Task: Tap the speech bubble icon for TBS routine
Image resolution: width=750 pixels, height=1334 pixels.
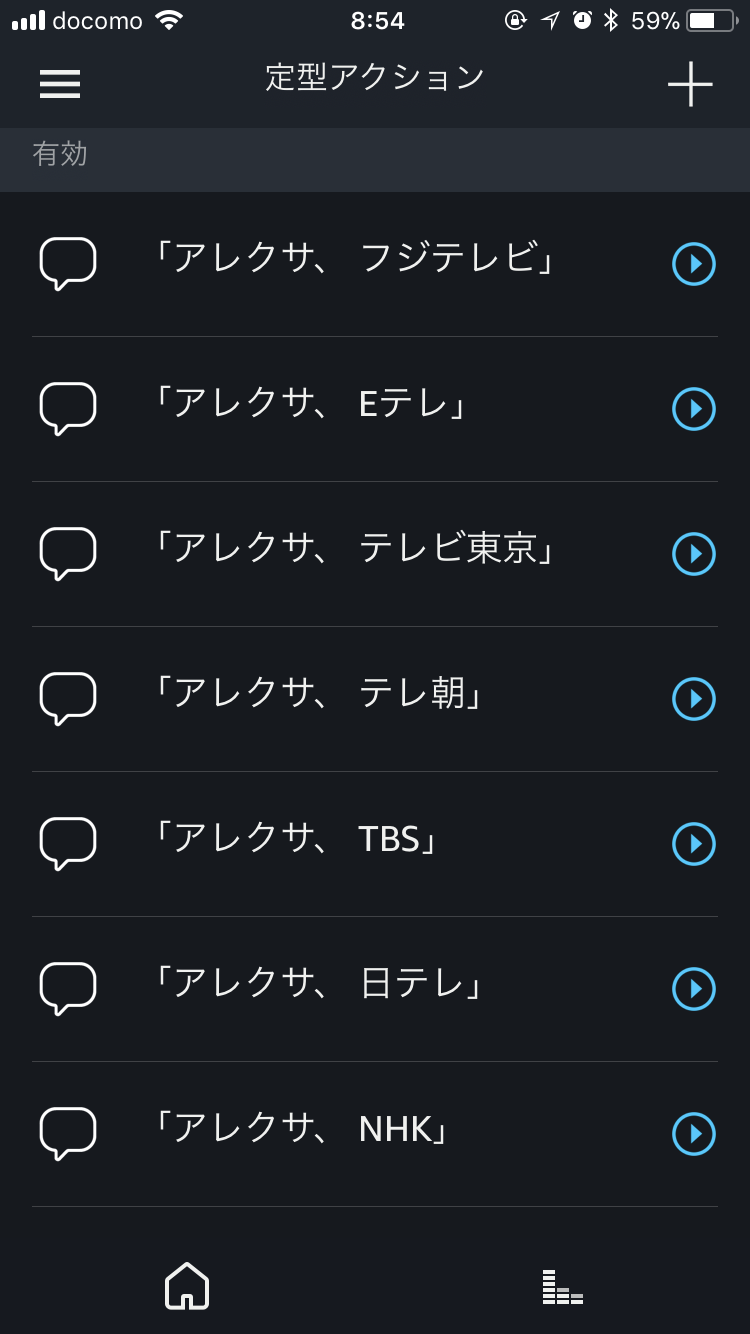Action: 67,843
